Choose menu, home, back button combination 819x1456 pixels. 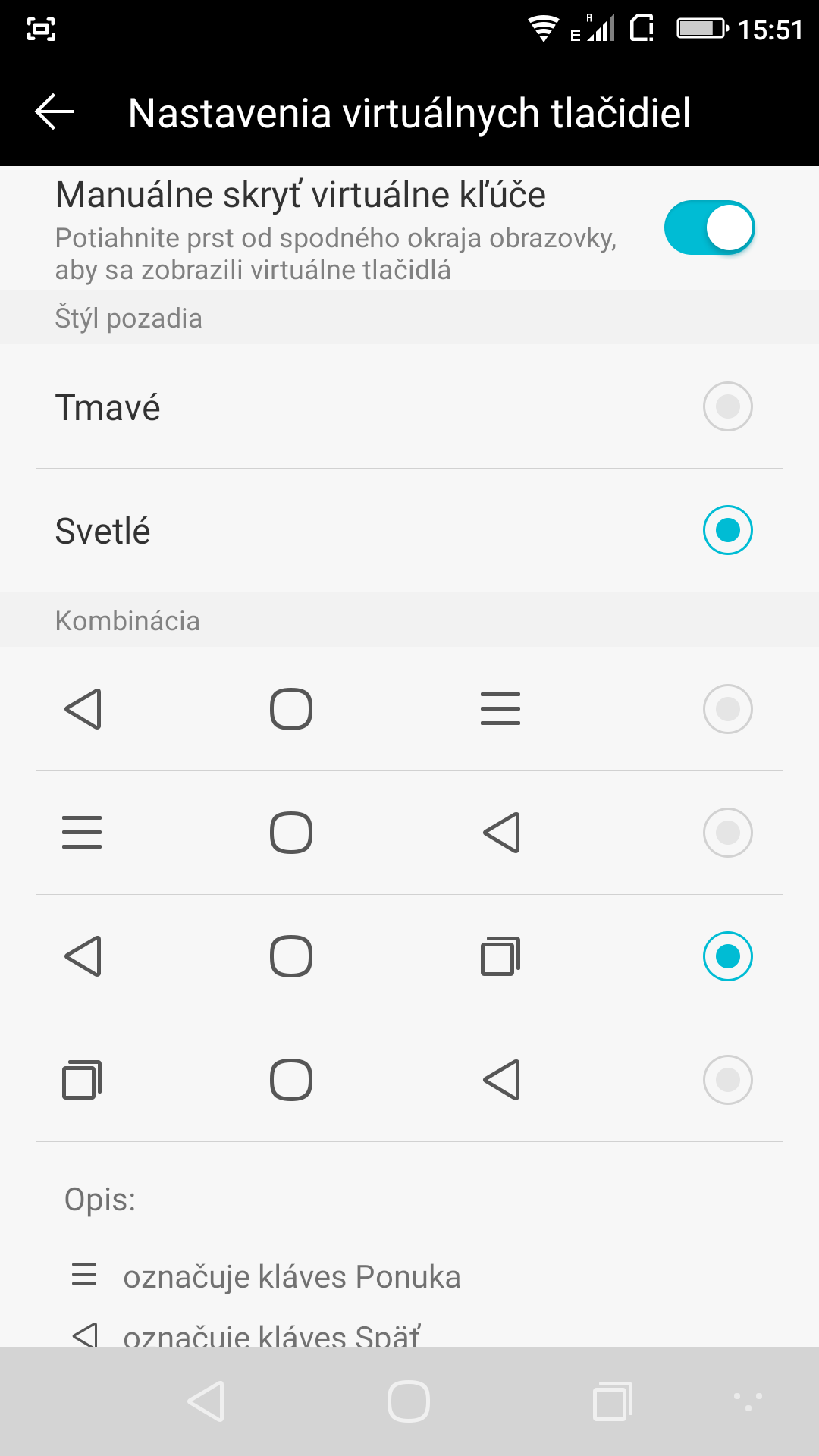(409, 833)
